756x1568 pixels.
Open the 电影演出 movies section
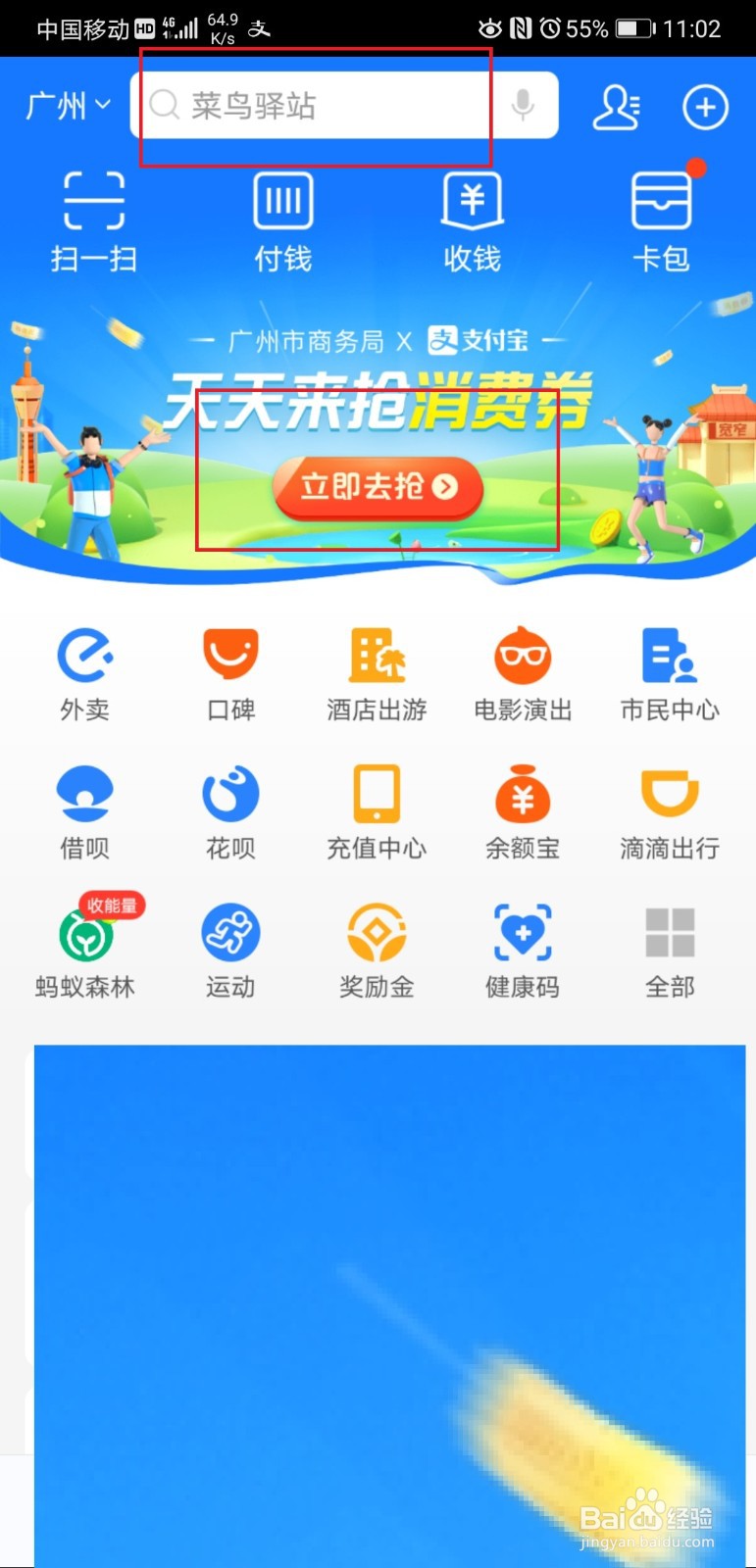click(x=523, y=671)
